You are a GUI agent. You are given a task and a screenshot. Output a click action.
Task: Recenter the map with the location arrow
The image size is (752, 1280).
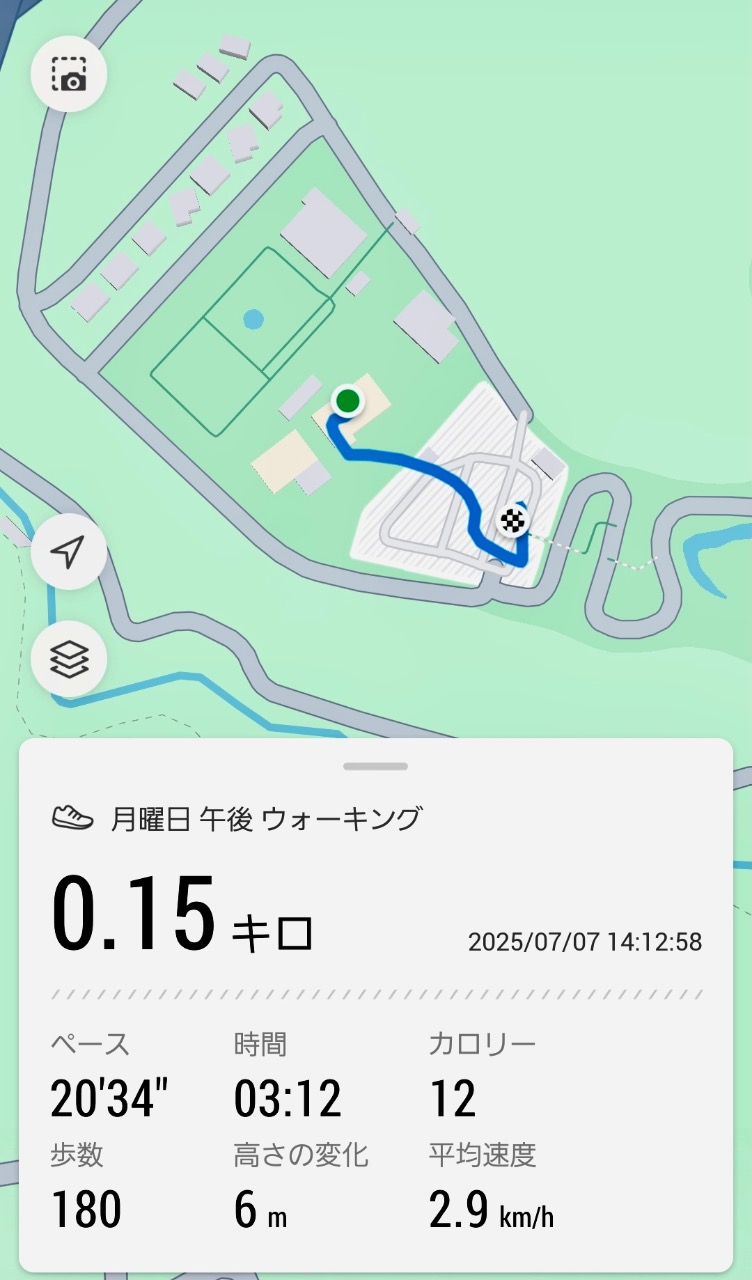pyautogui.click(x=69, y=551)
